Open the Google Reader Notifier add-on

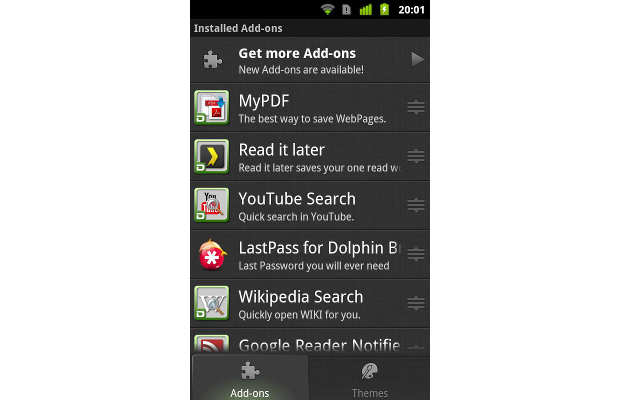pos(300,345)
